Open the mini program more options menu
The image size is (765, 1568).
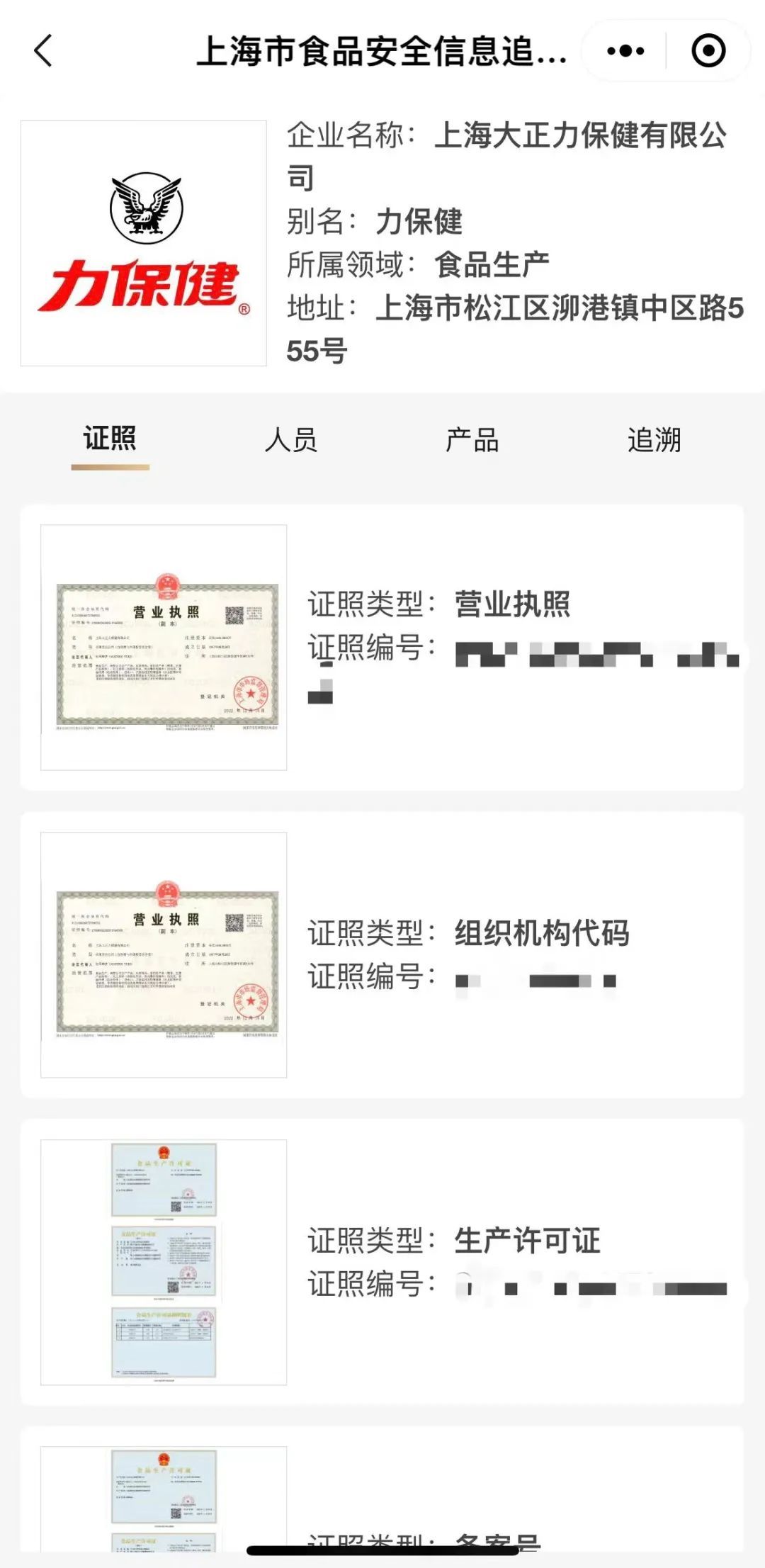tap(625, 51)
